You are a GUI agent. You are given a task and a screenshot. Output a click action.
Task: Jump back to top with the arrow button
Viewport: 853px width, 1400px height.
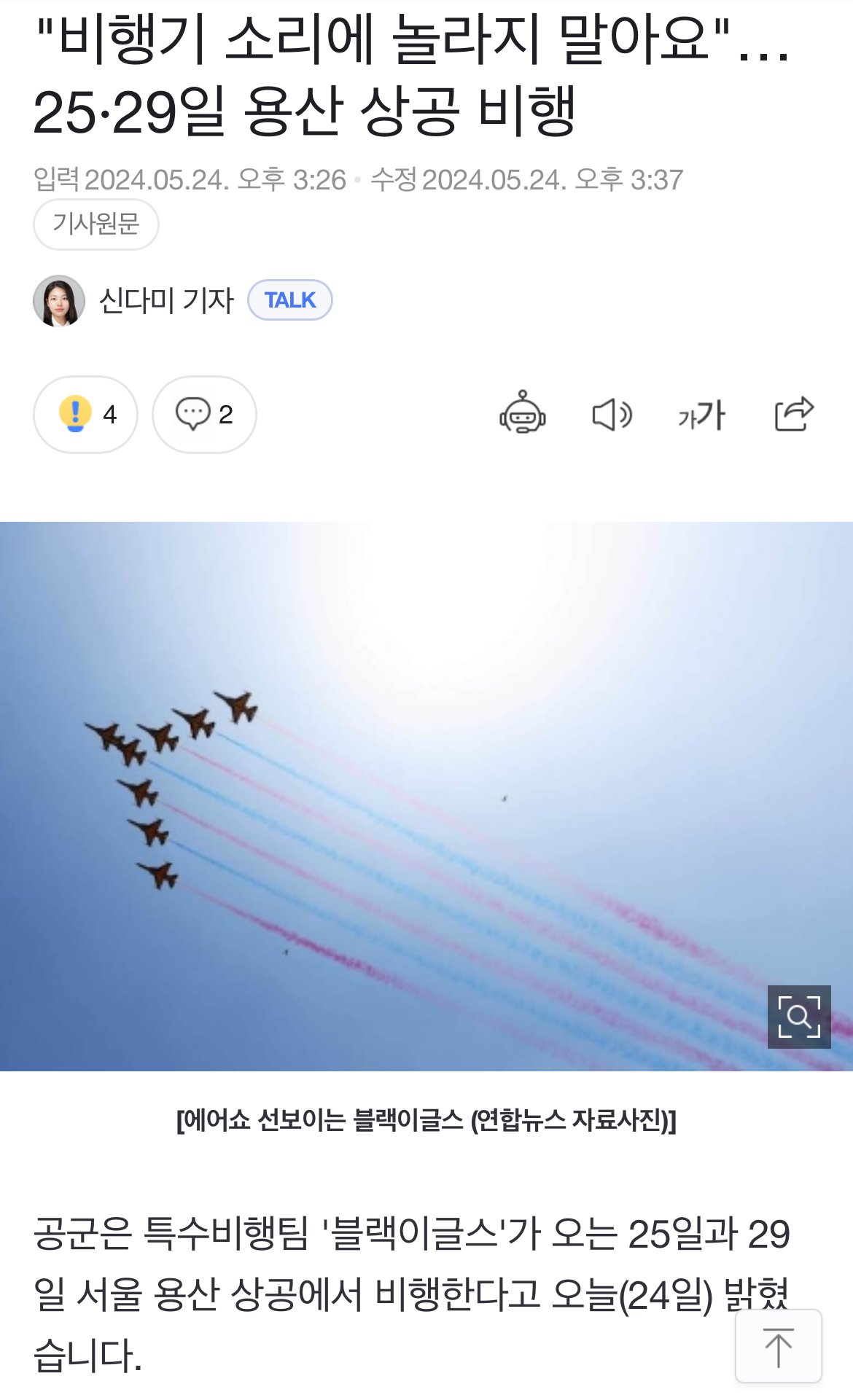(778, 1346)
